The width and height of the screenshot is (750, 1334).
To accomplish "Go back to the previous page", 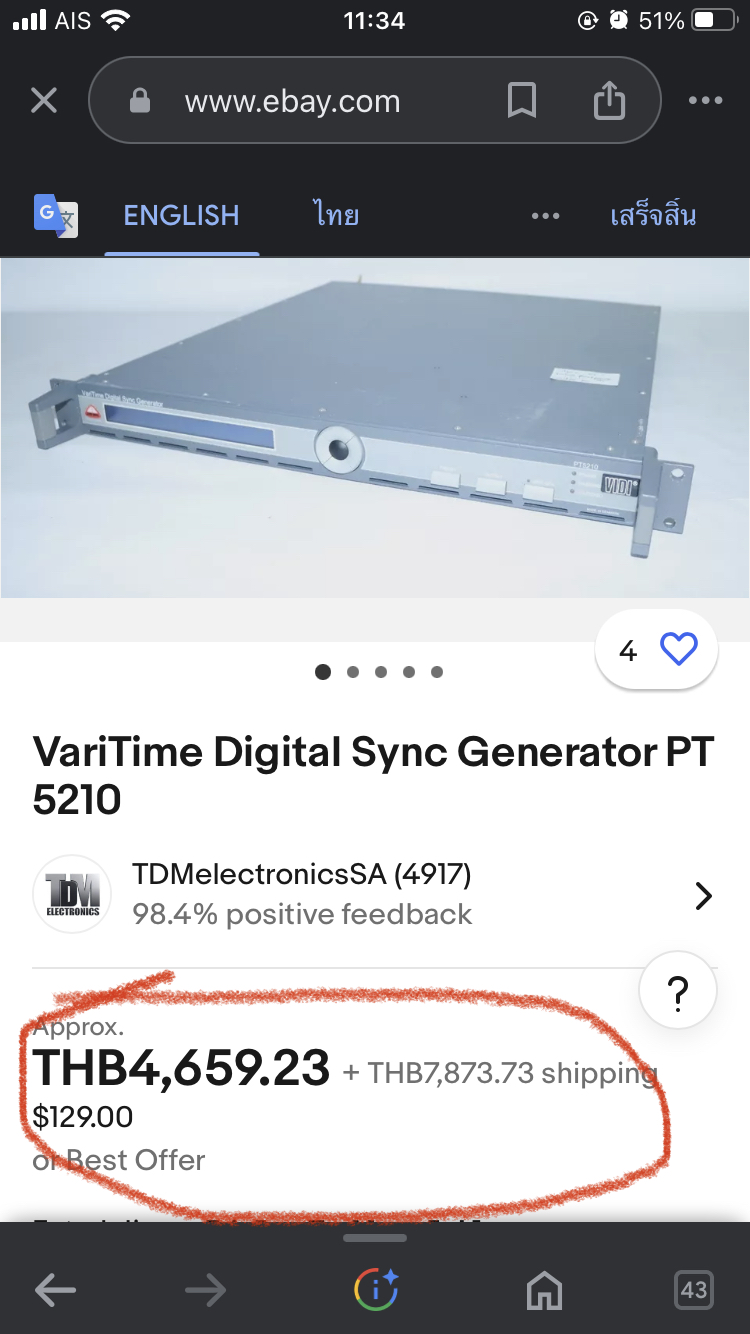I will coord(56,1290).
